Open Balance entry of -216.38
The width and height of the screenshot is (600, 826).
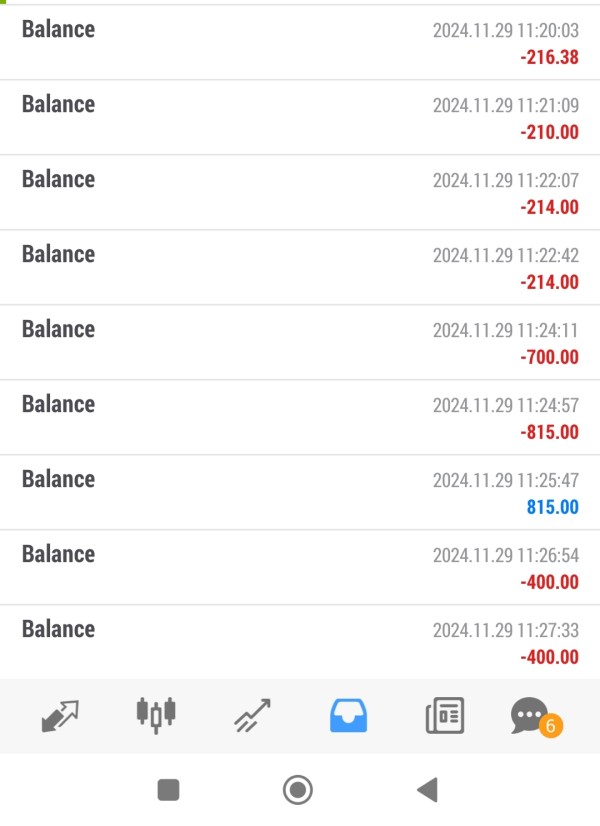[300, 43]
